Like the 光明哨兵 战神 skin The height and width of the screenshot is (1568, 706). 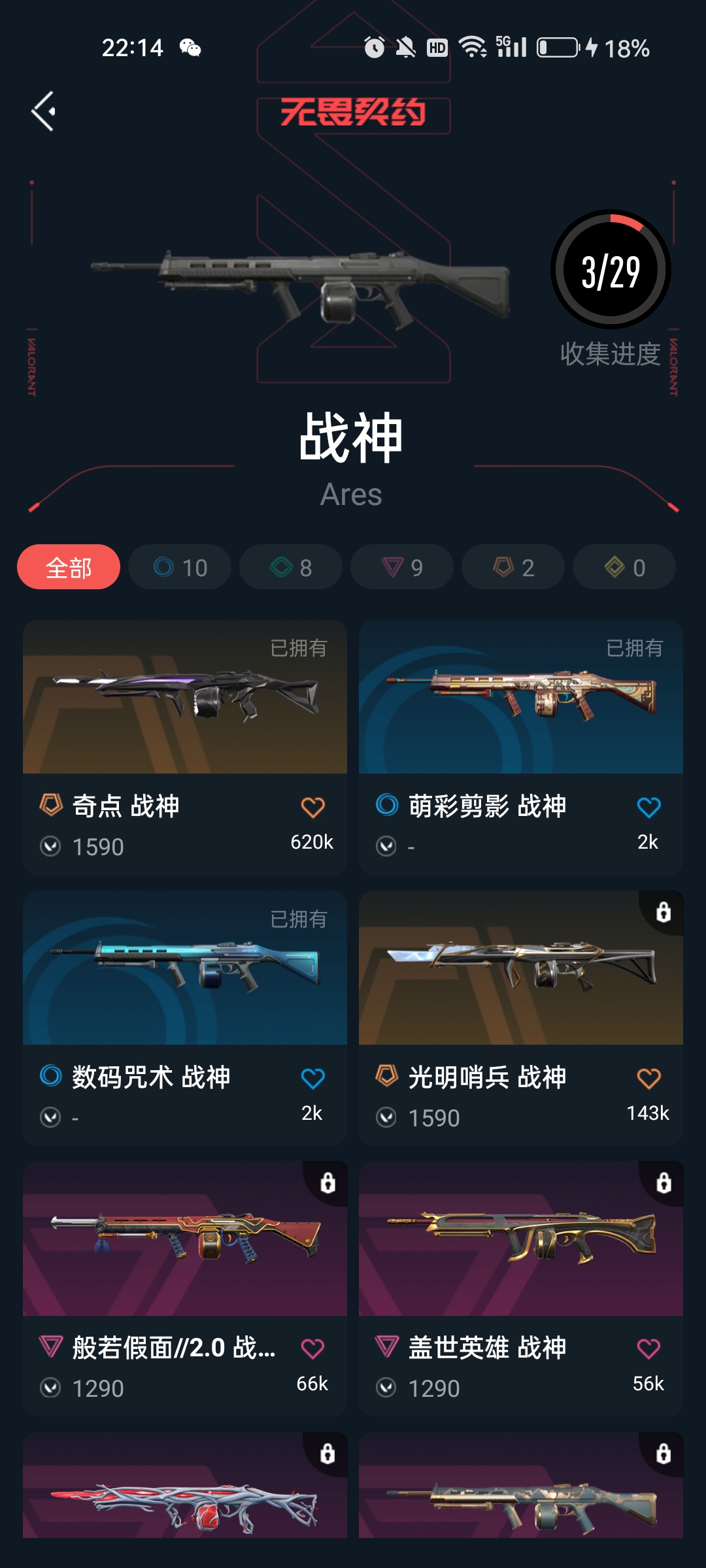[x=648, y=1079]
